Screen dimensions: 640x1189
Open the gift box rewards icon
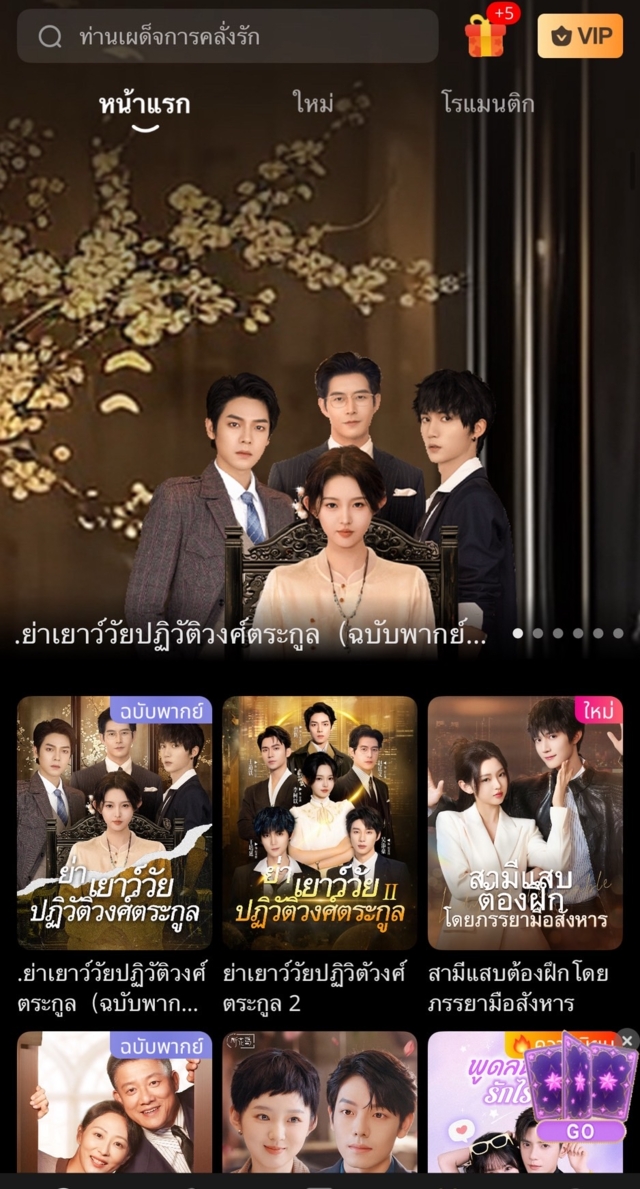coord(485,36)
